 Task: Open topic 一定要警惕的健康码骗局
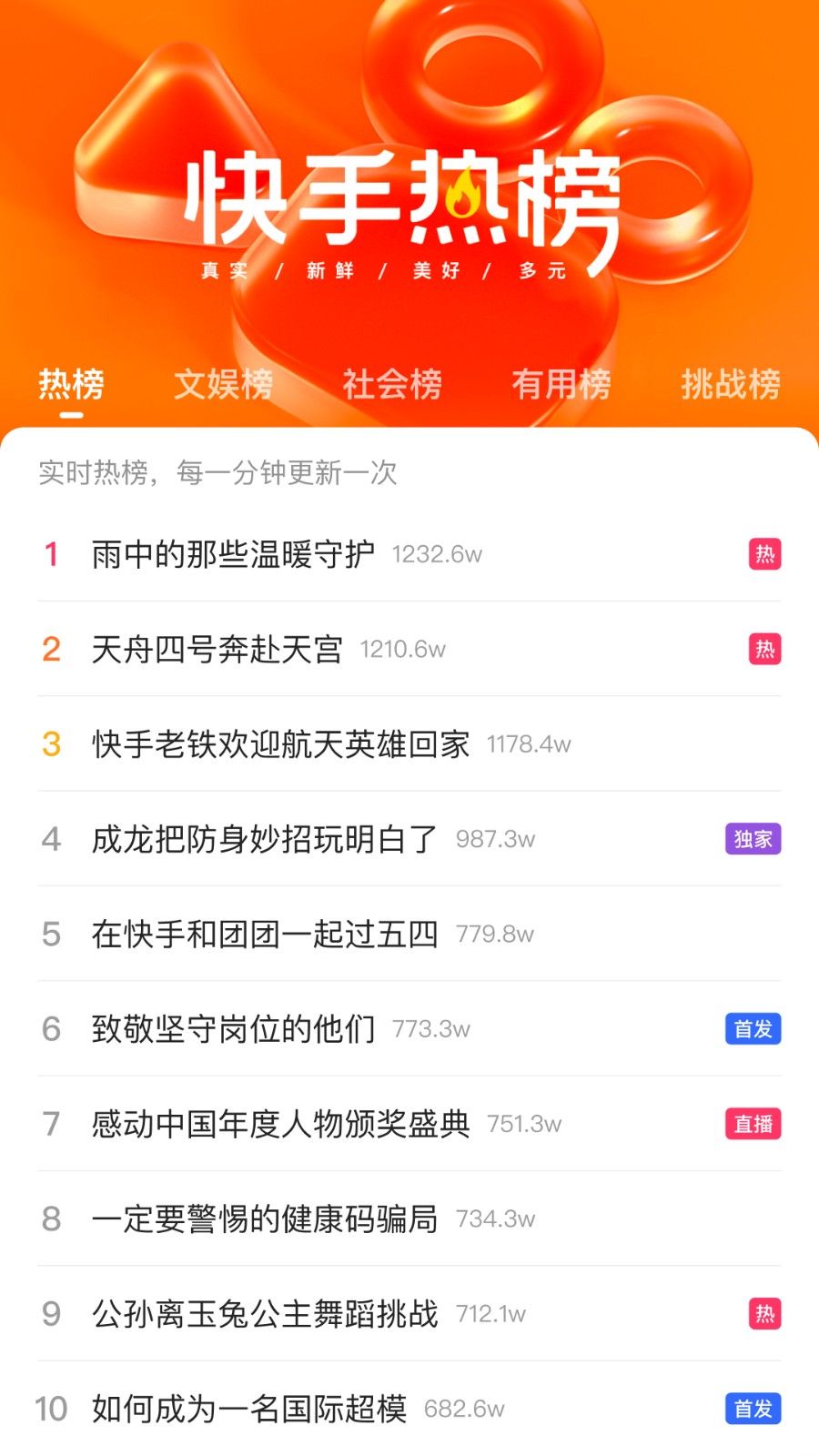click(265, 1218)
